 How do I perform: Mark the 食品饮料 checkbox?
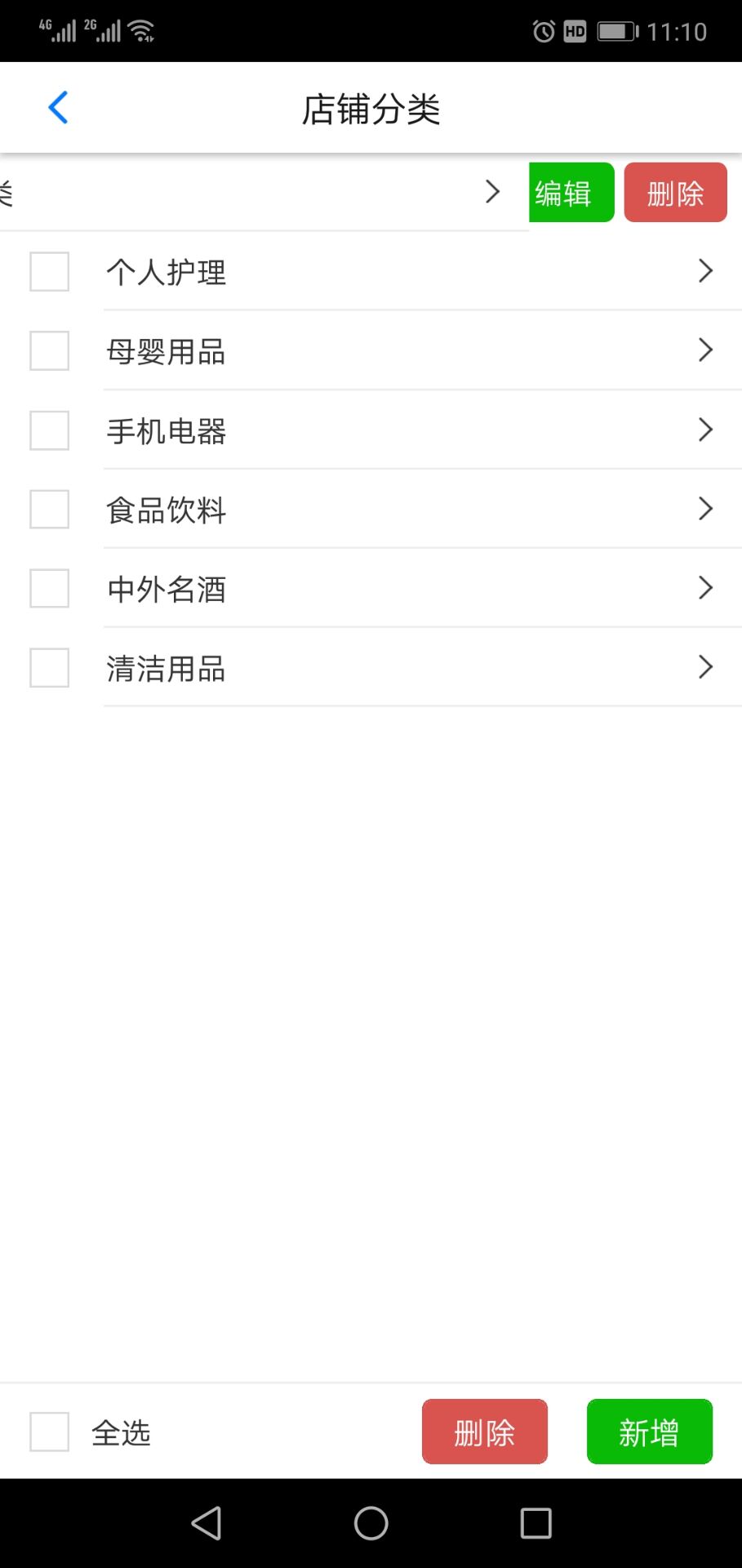point(49,510)
